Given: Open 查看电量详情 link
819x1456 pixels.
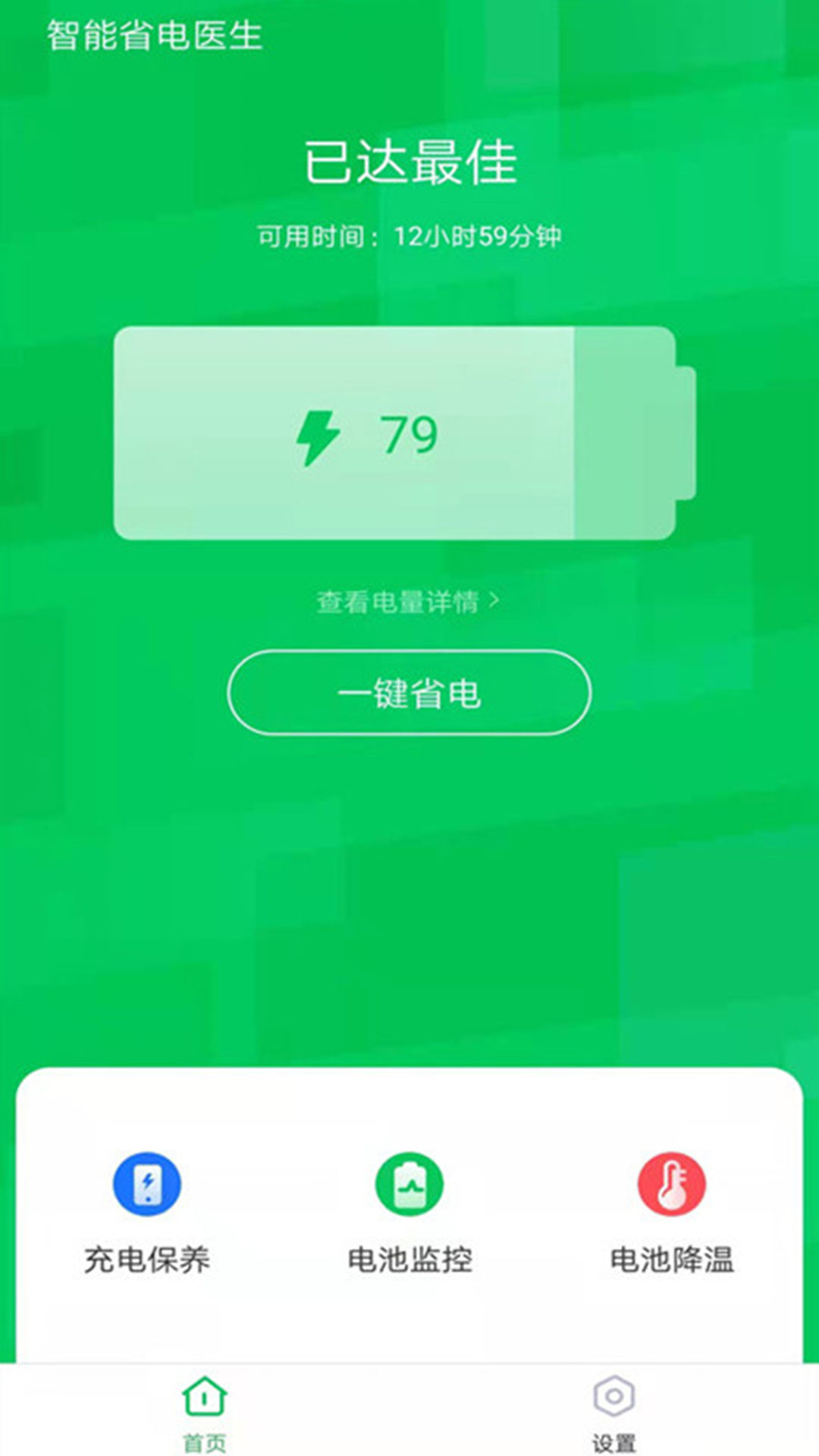Looking at the screenshot, I should [x=407, y=602].
